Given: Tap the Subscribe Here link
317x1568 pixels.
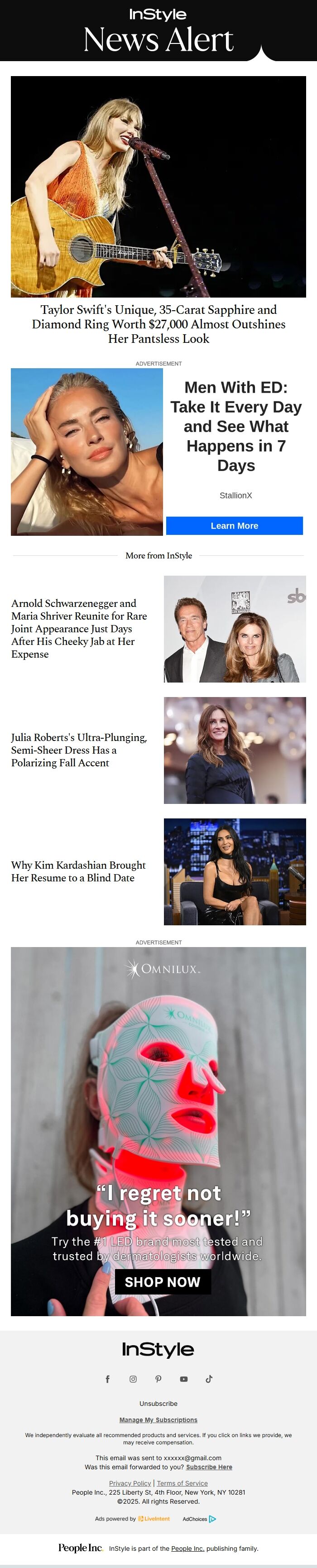Looking at the screenshot, I should click(209, 1467).
